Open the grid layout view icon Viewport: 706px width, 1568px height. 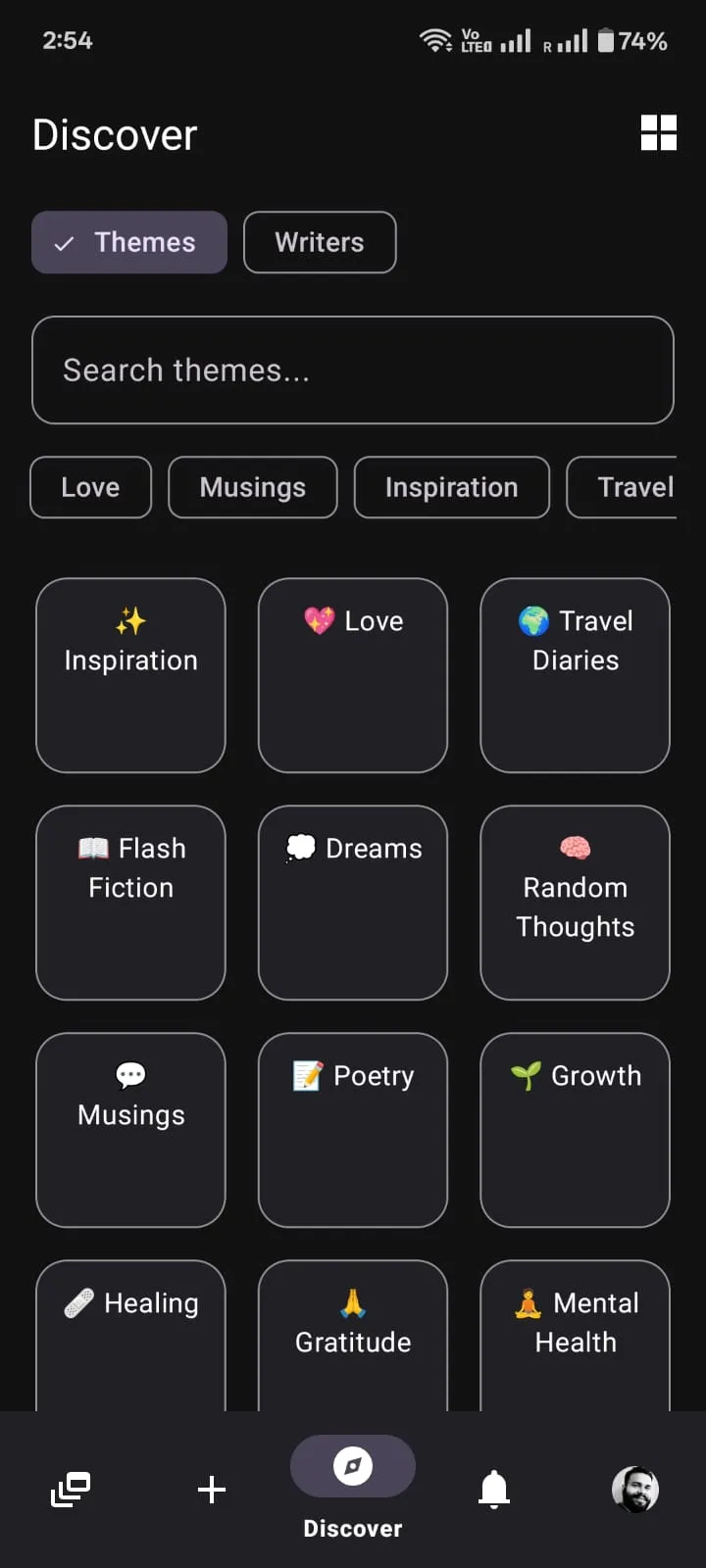click(x=658, y=132)
